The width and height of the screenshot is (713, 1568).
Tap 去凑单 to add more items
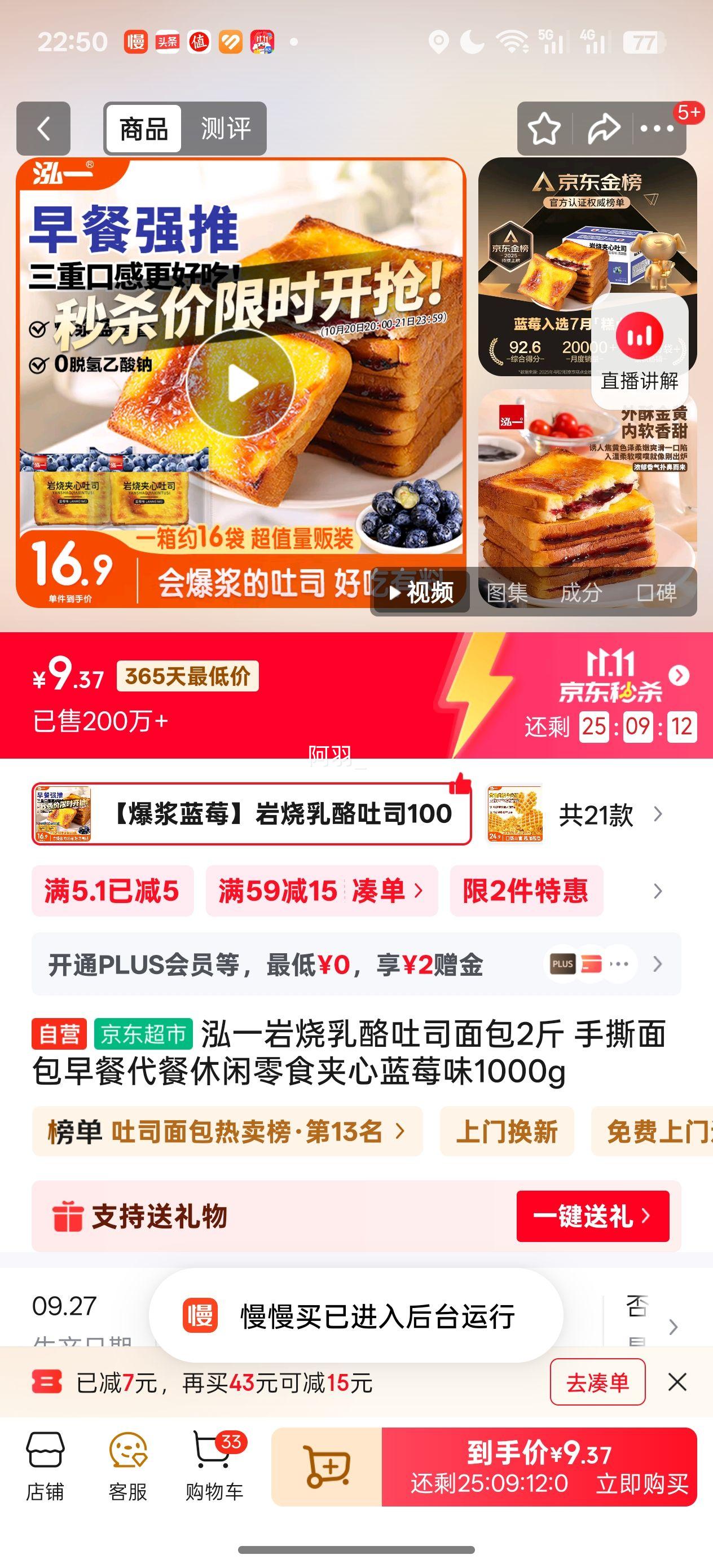pos(597,1383)
